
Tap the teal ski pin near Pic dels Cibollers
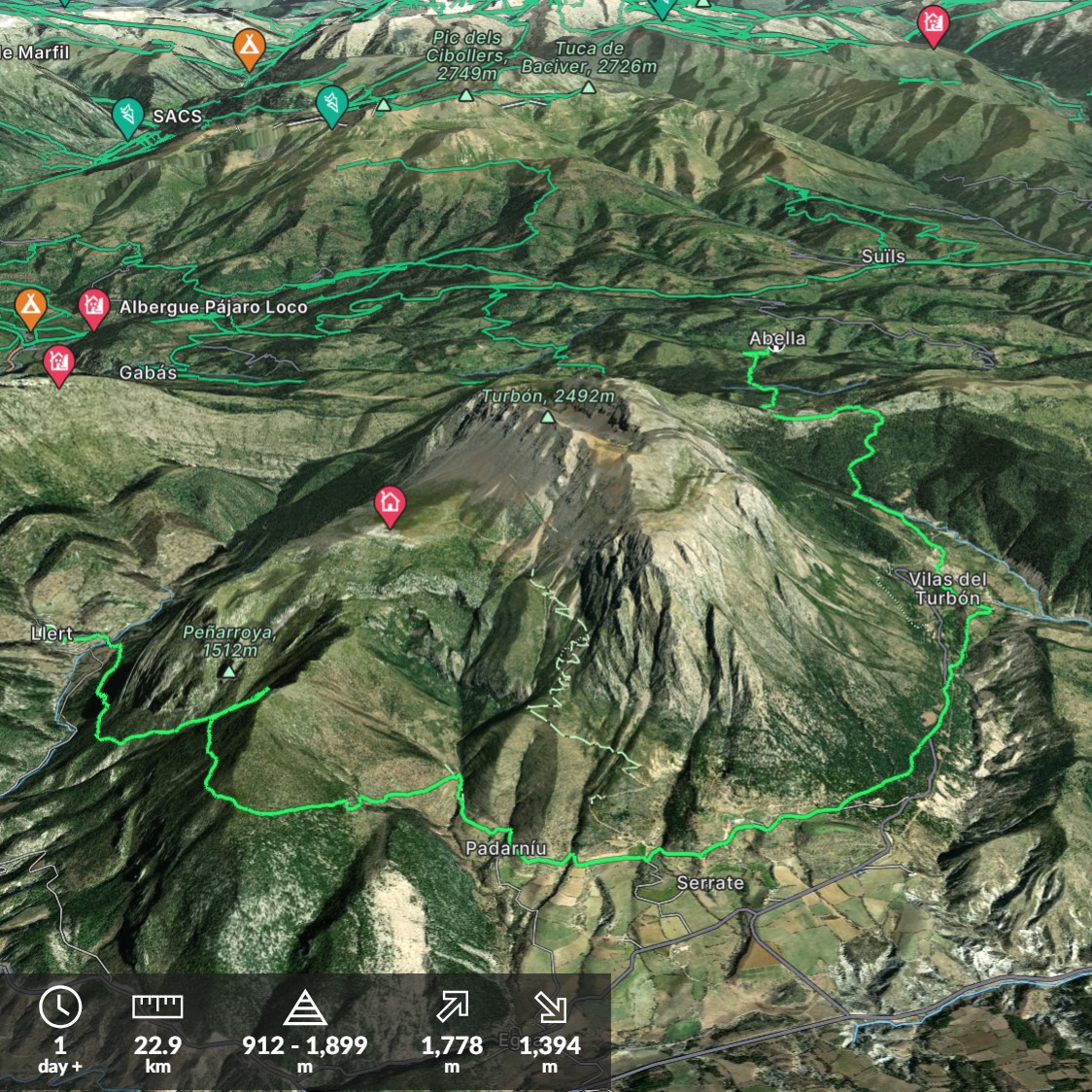[x=332, y=103]
